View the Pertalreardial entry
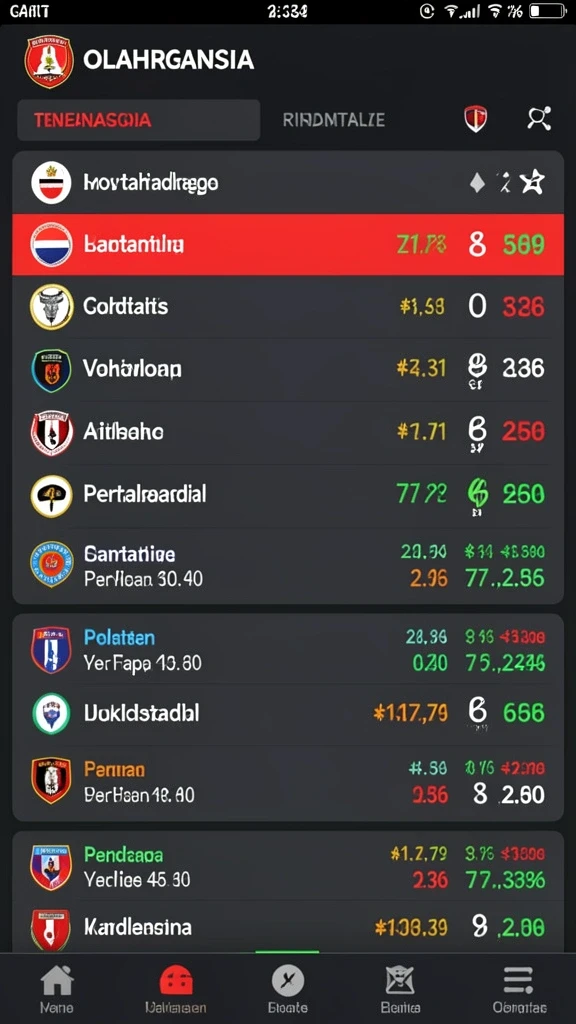 pos(288,494)
